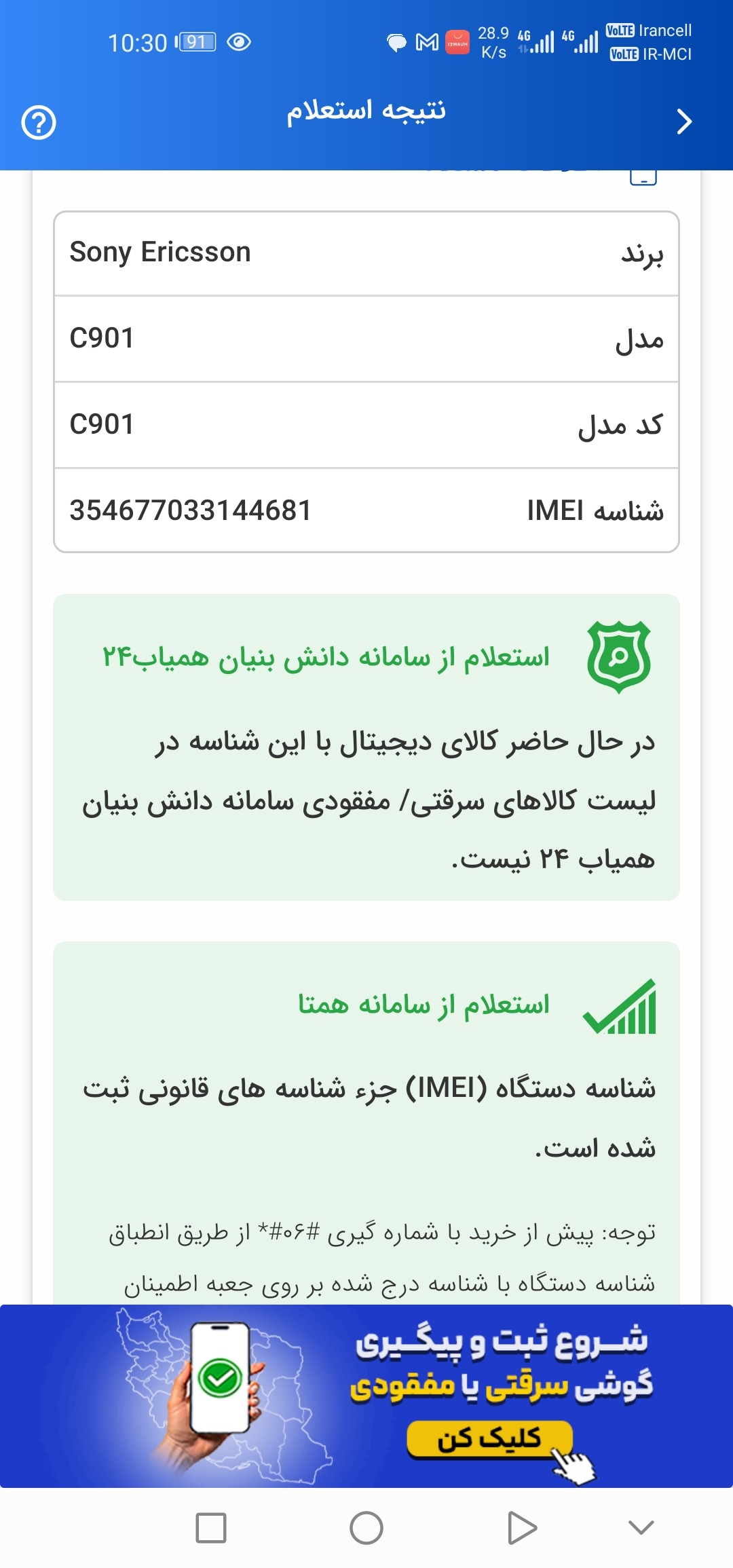Open the help question mark icon
The image size is (733, 1568).
click(x=39, y=122)
